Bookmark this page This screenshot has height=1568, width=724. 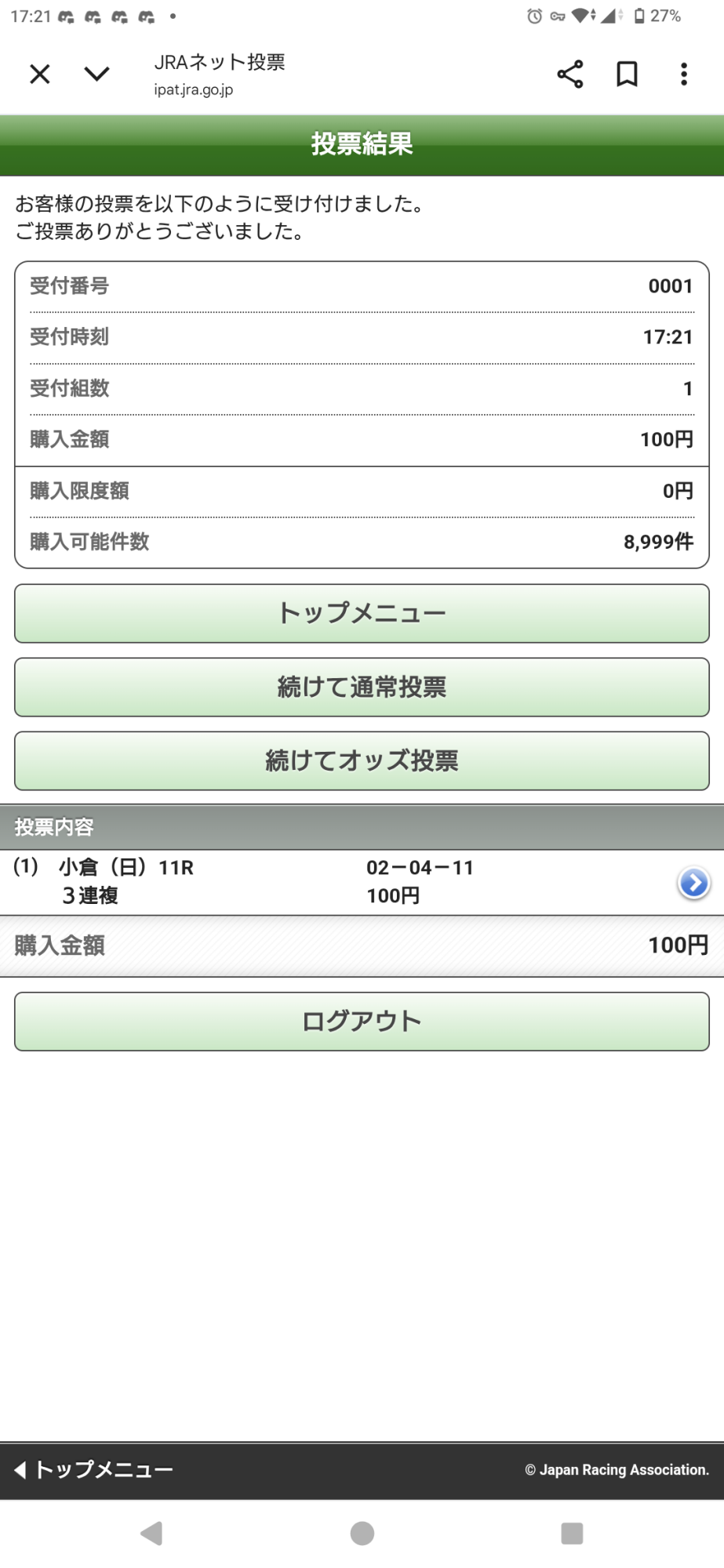627,74
